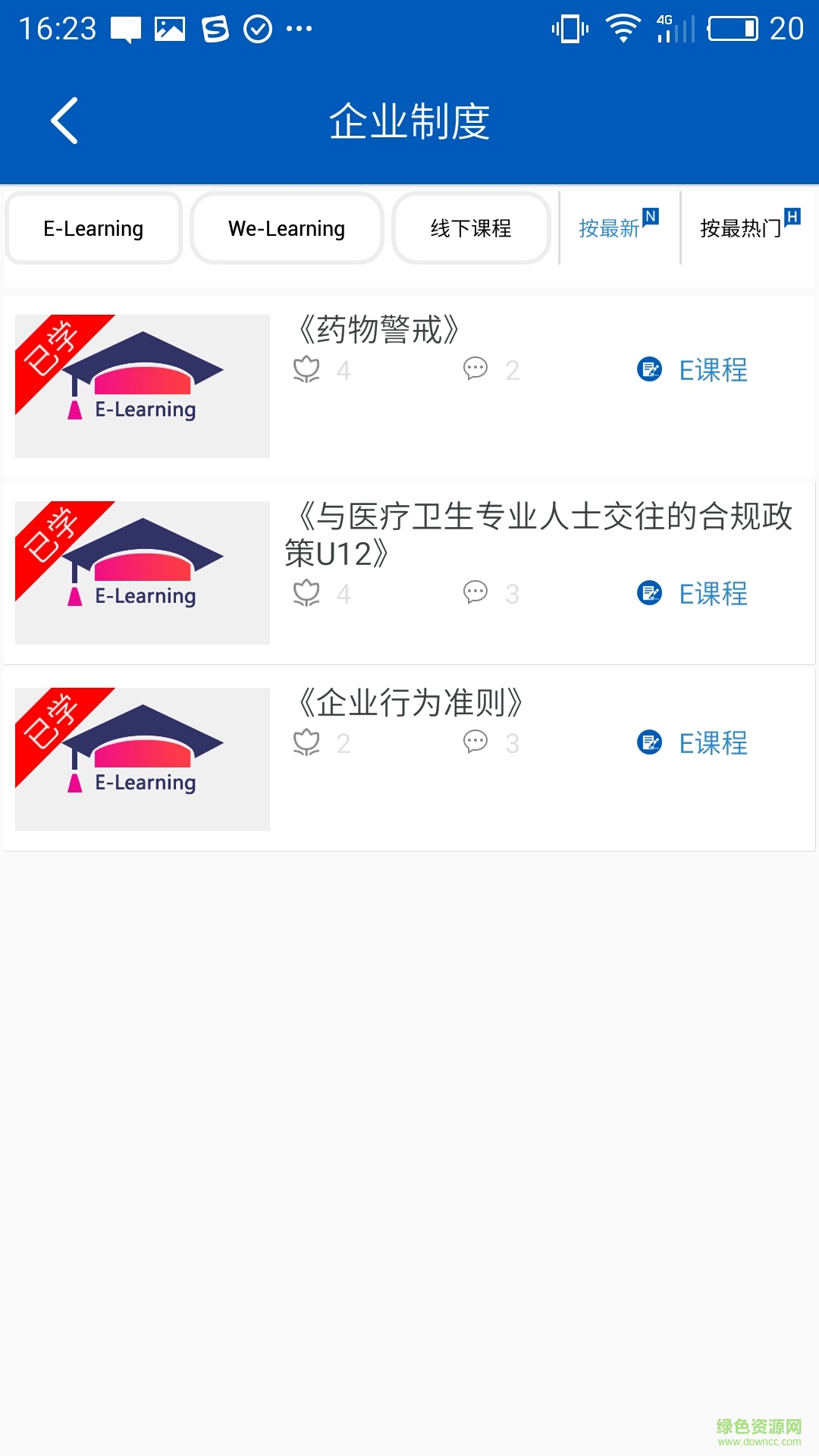This screenshot has height=1456, width=819.
Task: Toggle sorting to 按最新
Action: (611, 228)
